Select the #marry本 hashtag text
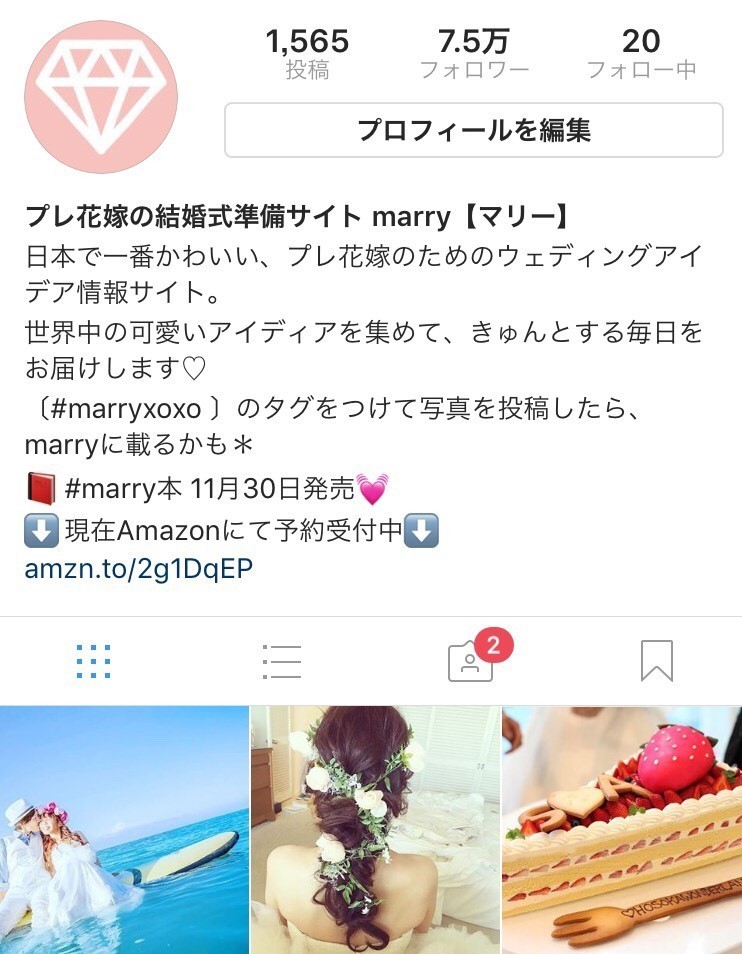 coord(120,485)
